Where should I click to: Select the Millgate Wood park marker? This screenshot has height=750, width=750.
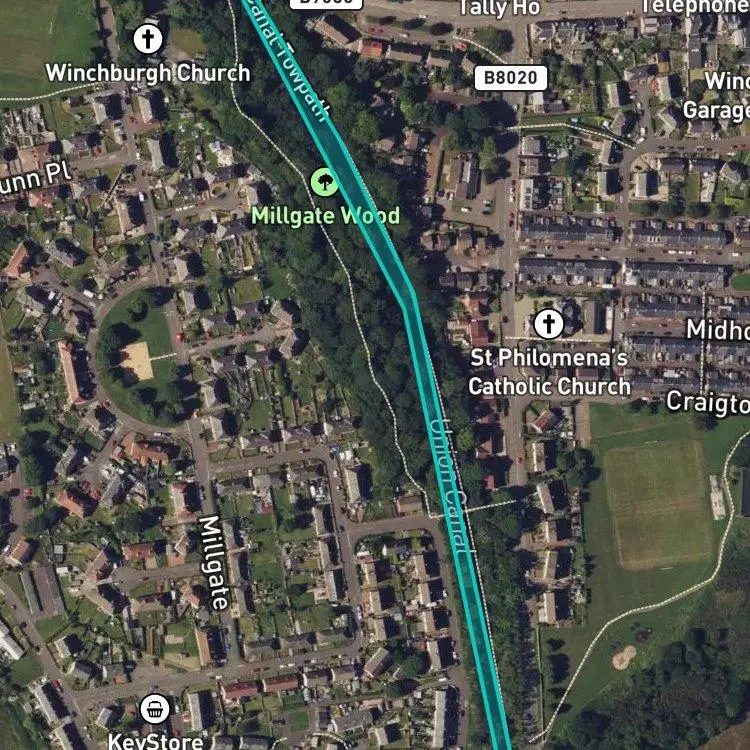click(x=324, y=182)
